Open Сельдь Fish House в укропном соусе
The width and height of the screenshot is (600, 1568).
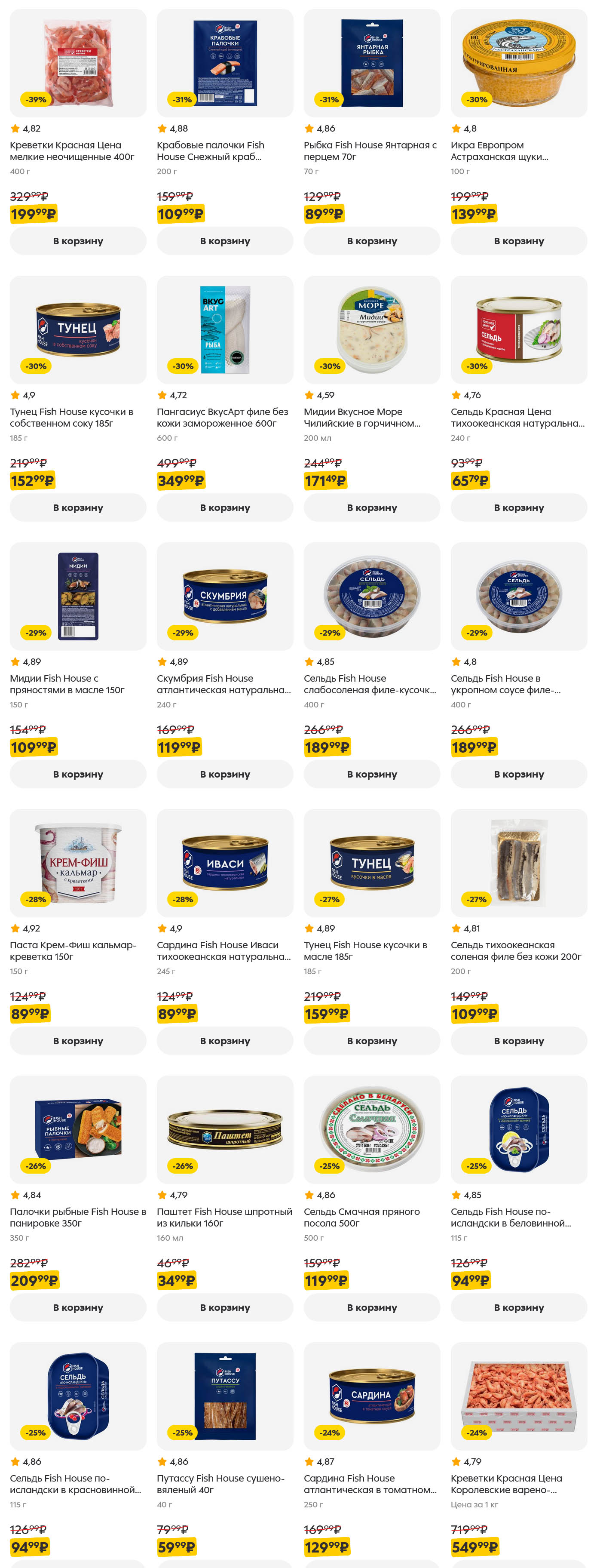pyautogui.click(x=518, y=596)
